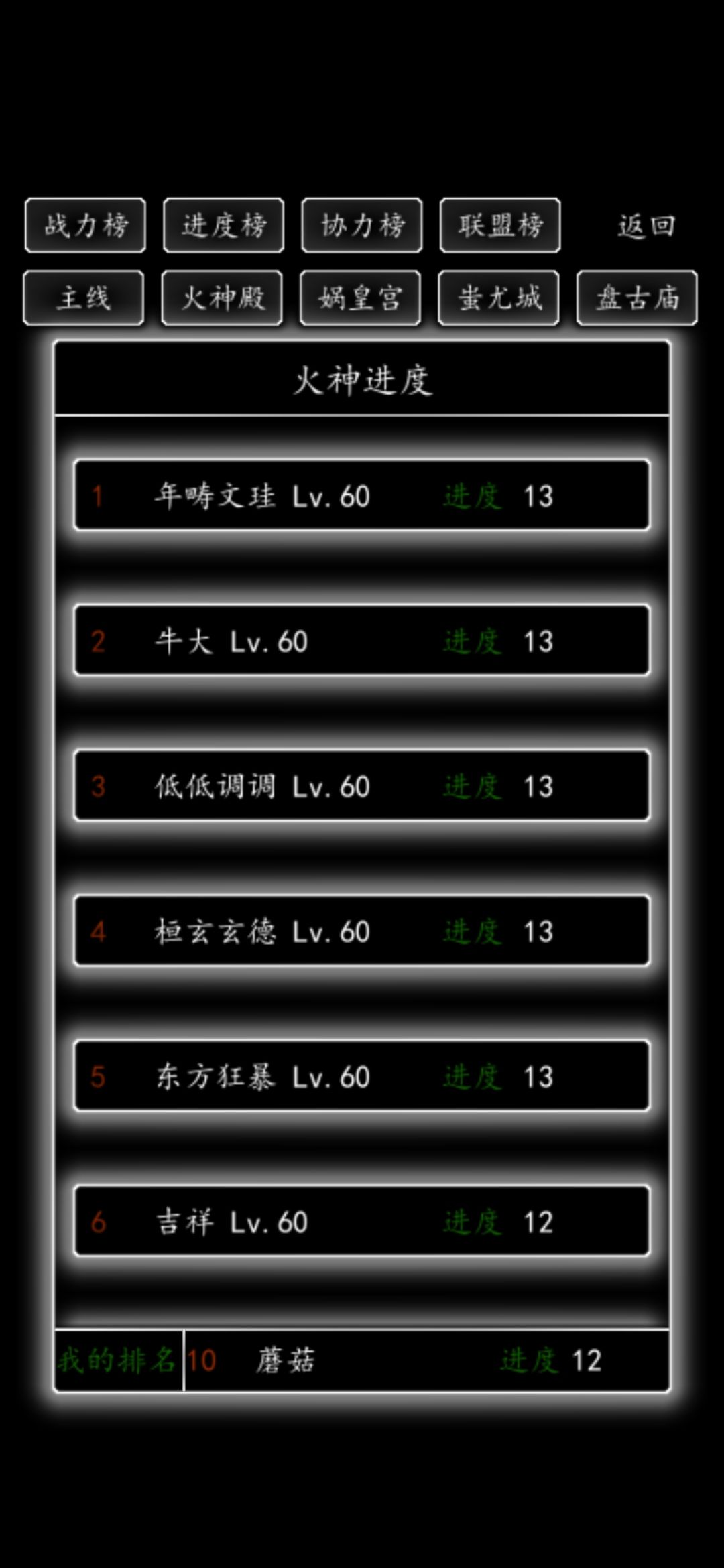Open the 盘古庙 Pangu Temple ranking
The height and width of the screenshot is (1568, 724).
636,299
